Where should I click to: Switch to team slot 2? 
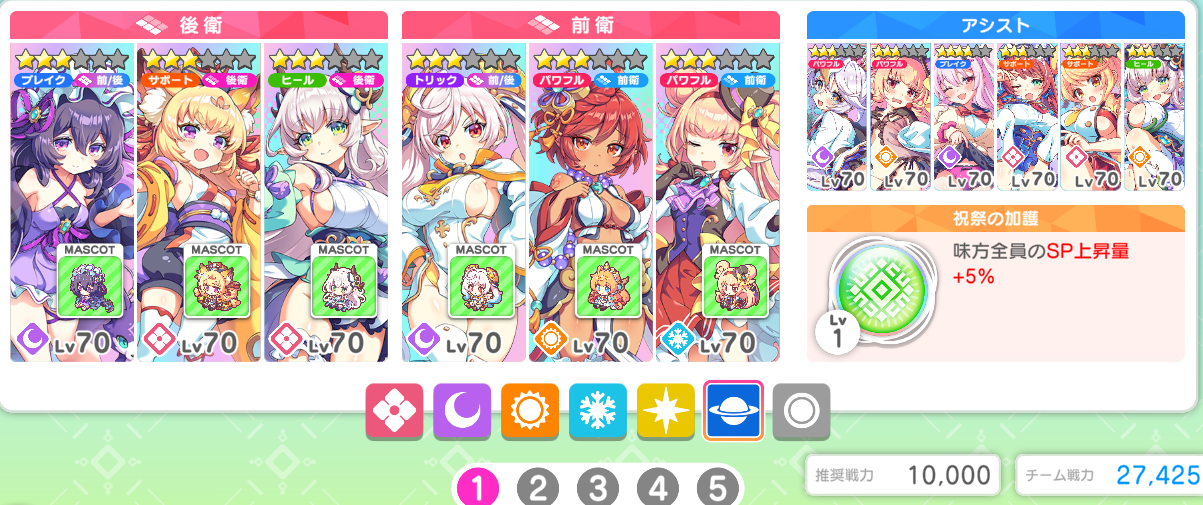tap(538, 488)
